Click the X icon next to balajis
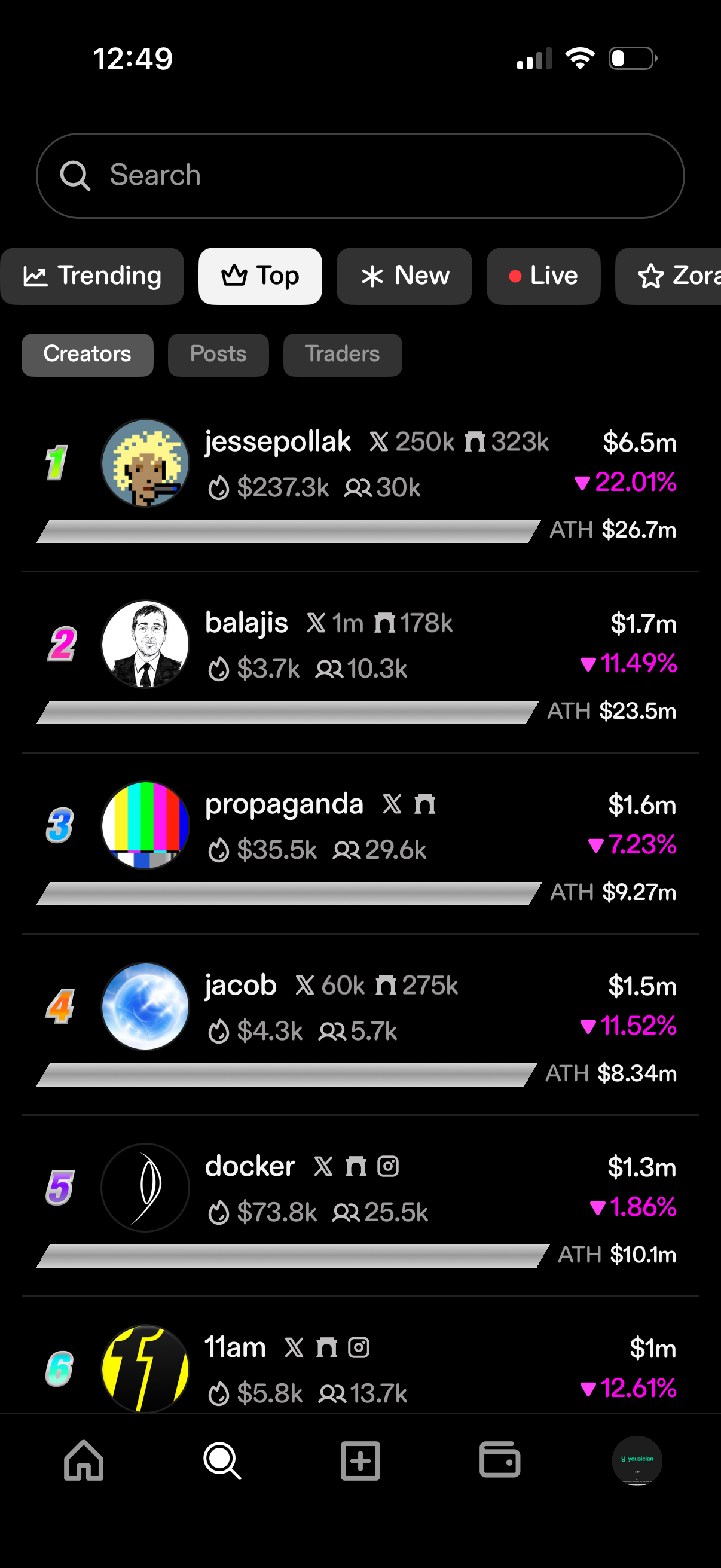 tap(316, 623)
